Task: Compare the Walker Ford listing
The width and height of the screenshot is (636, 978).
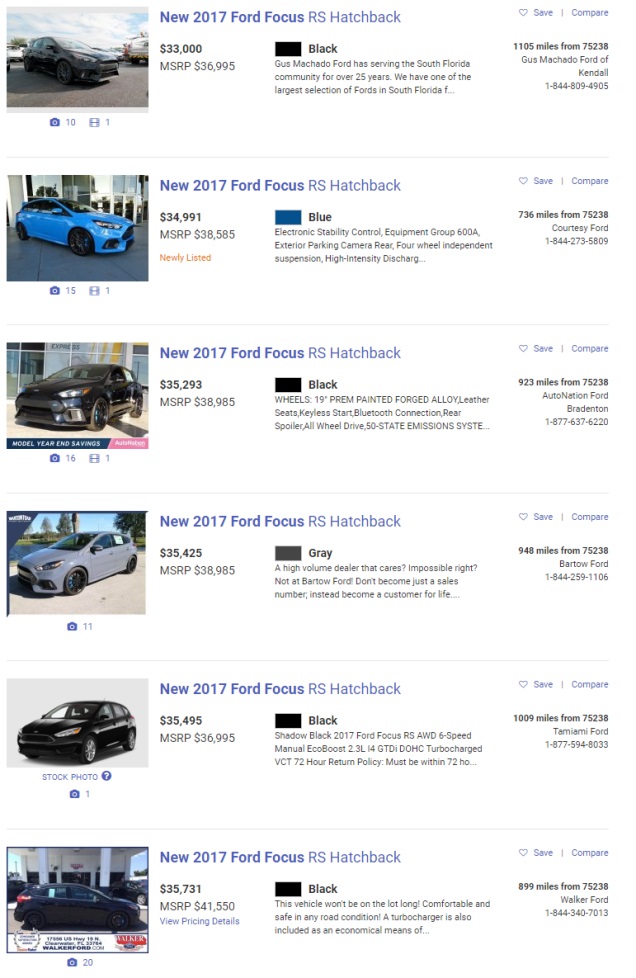Action: pyautogui.click(x=589, y=853)
